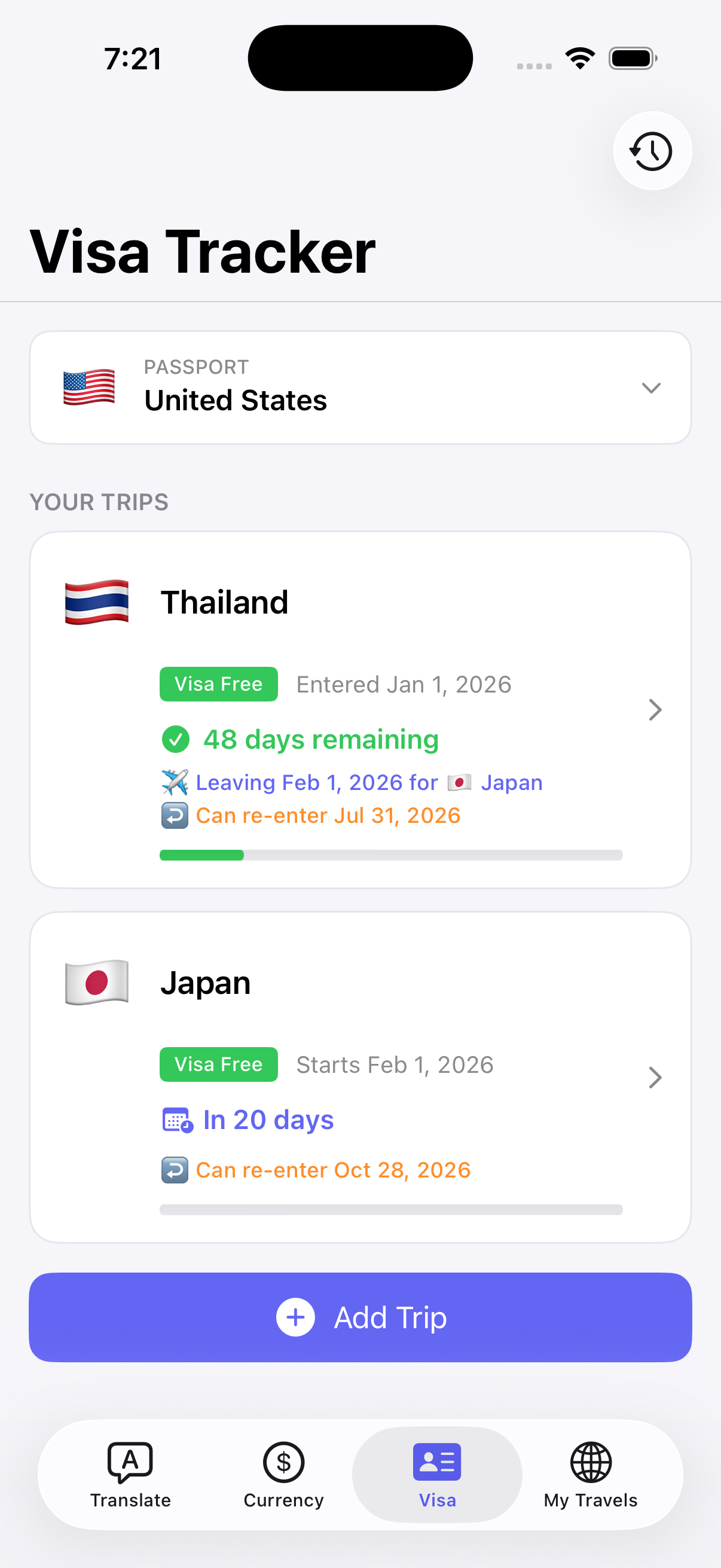Open Thailand trip details via its chevron
This screenshot has width=721, height=1568.
(655, 709)
